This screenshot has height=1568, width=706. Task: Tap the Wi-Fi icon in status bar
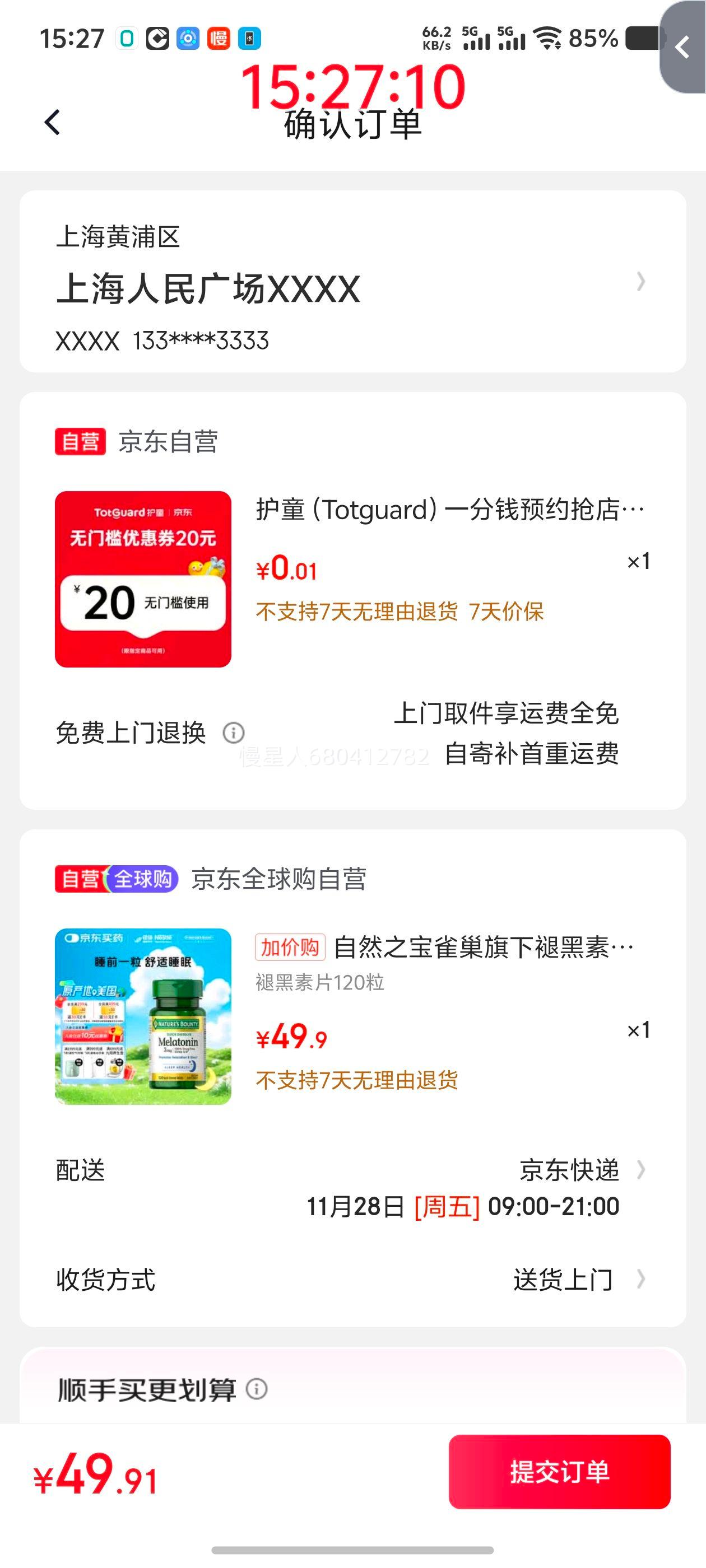coord(547,38)
